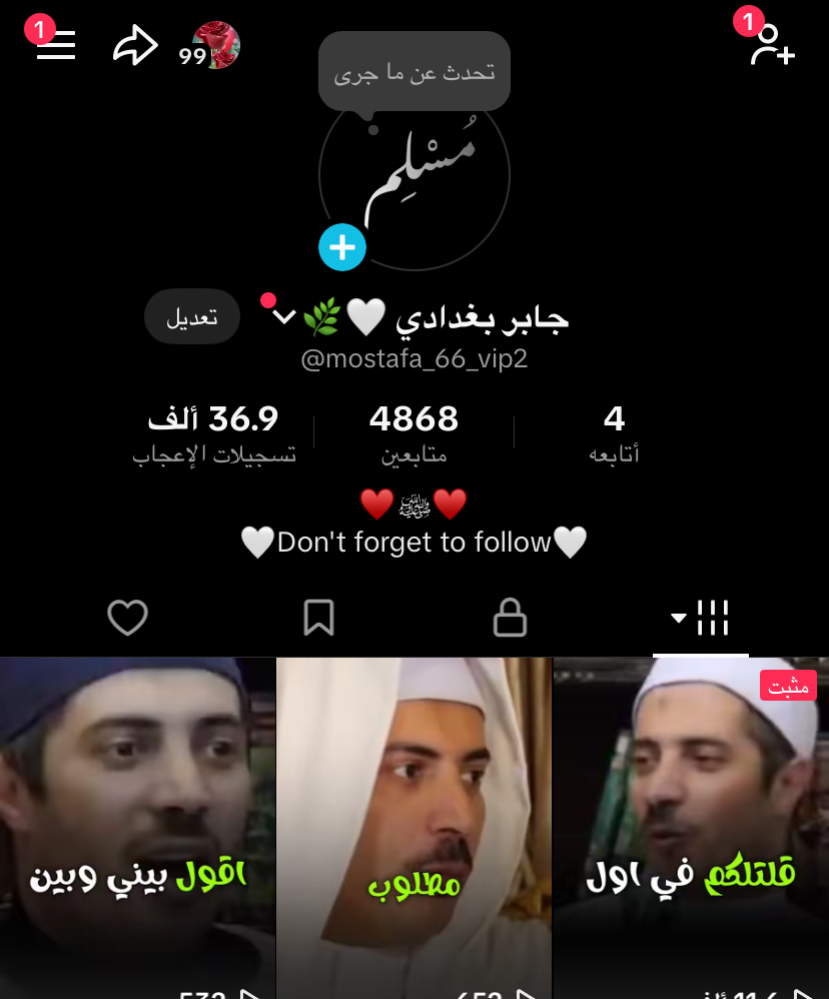Screen dimensions: 829x999
Task: Expand the account switcher arrow
Action: tap(284, 317)
